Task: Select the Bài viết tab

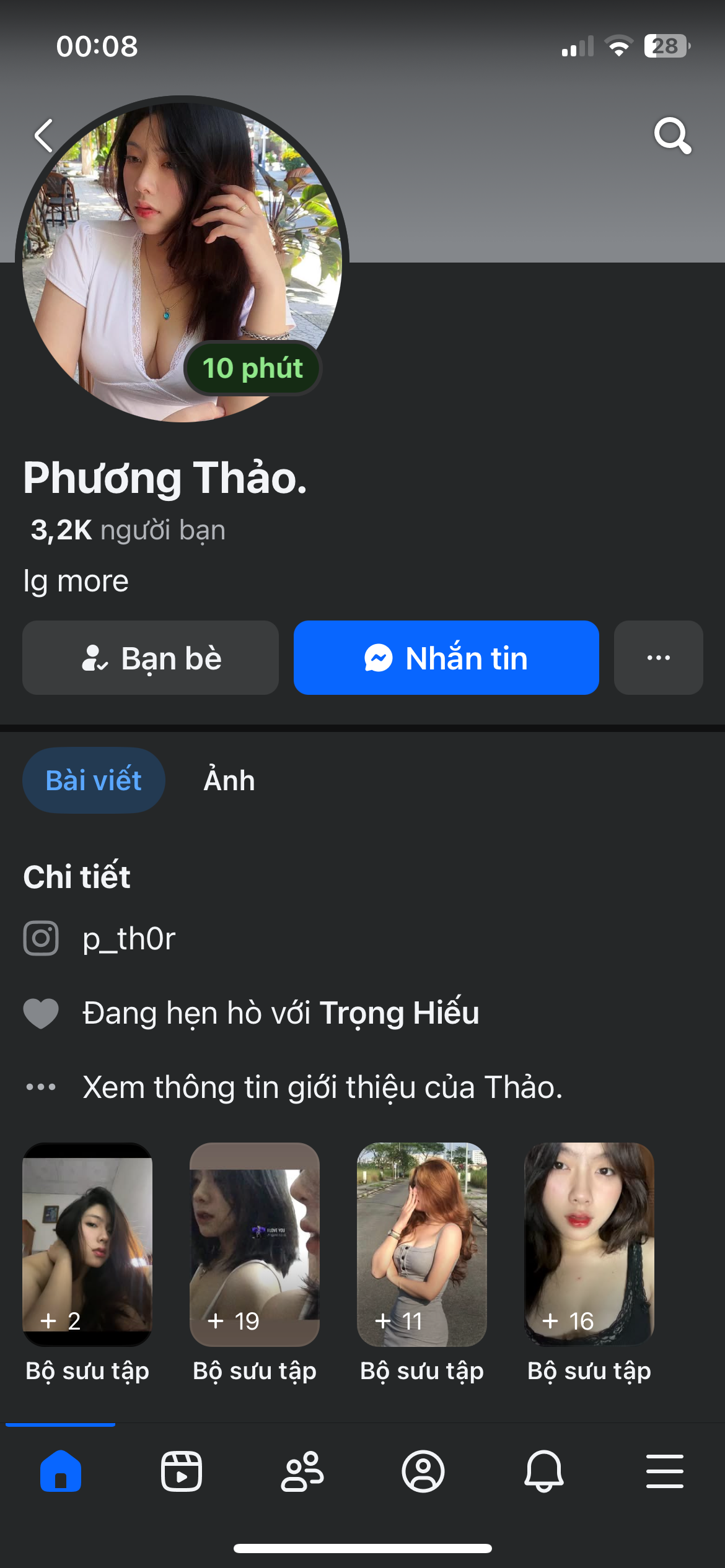Action: point(94,780)
